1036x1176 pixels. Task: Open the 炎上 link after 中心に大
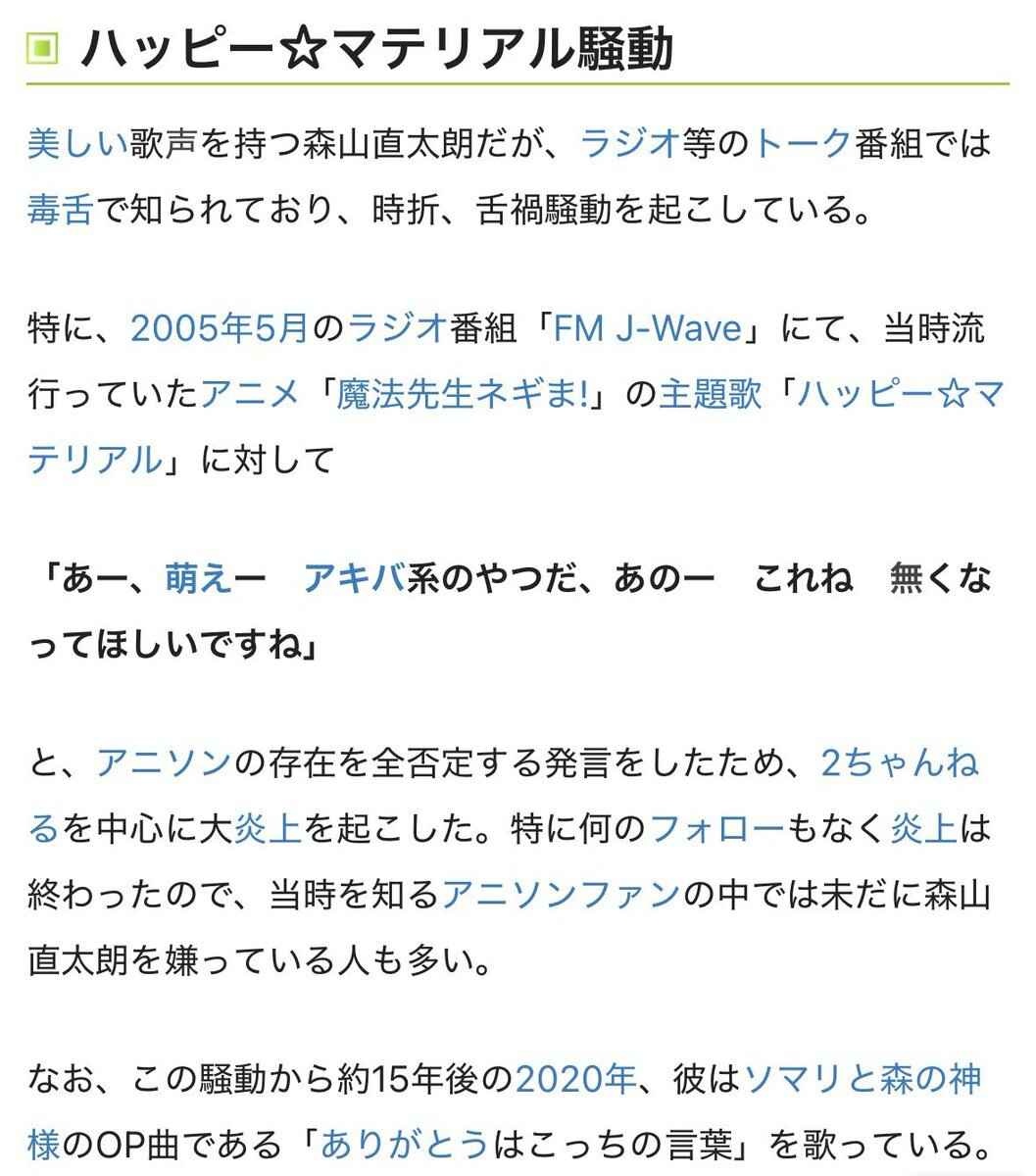point(267,829)
